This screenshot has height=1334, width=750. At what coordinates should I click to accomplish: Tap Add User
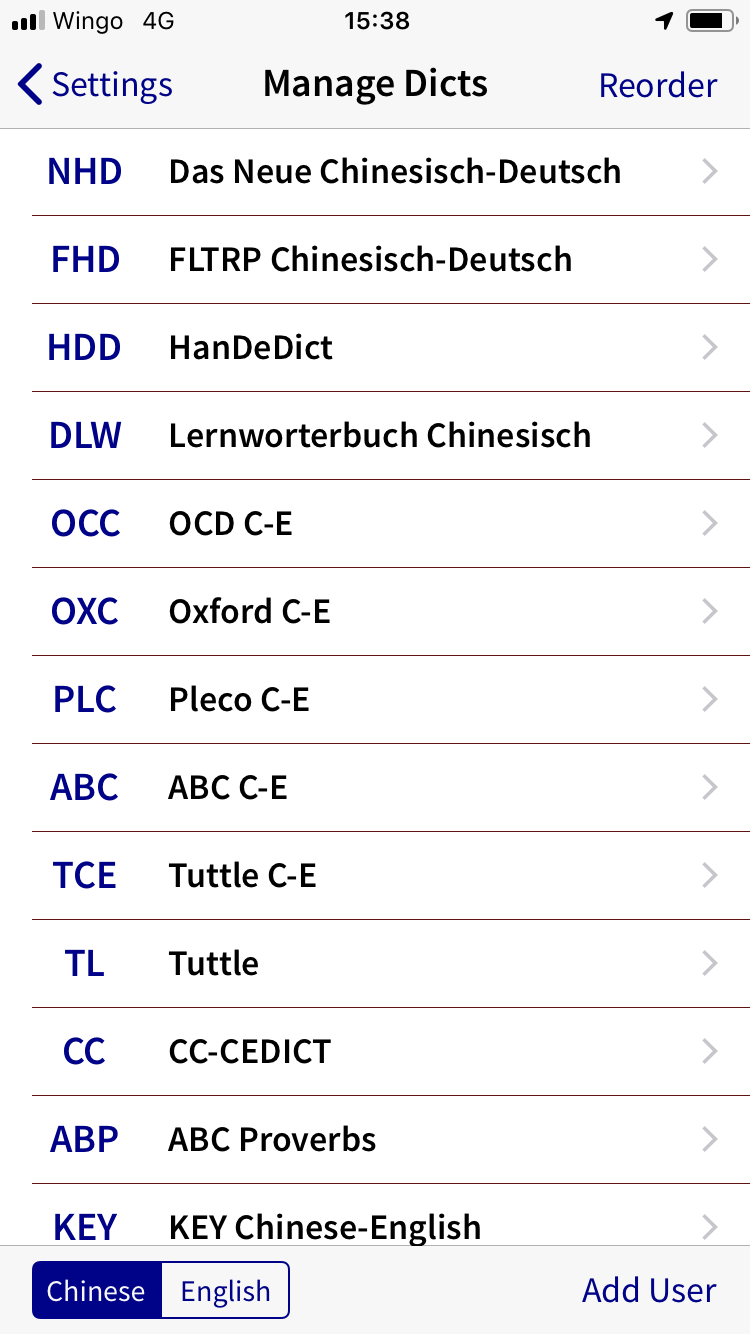[x=649, y=1291]
